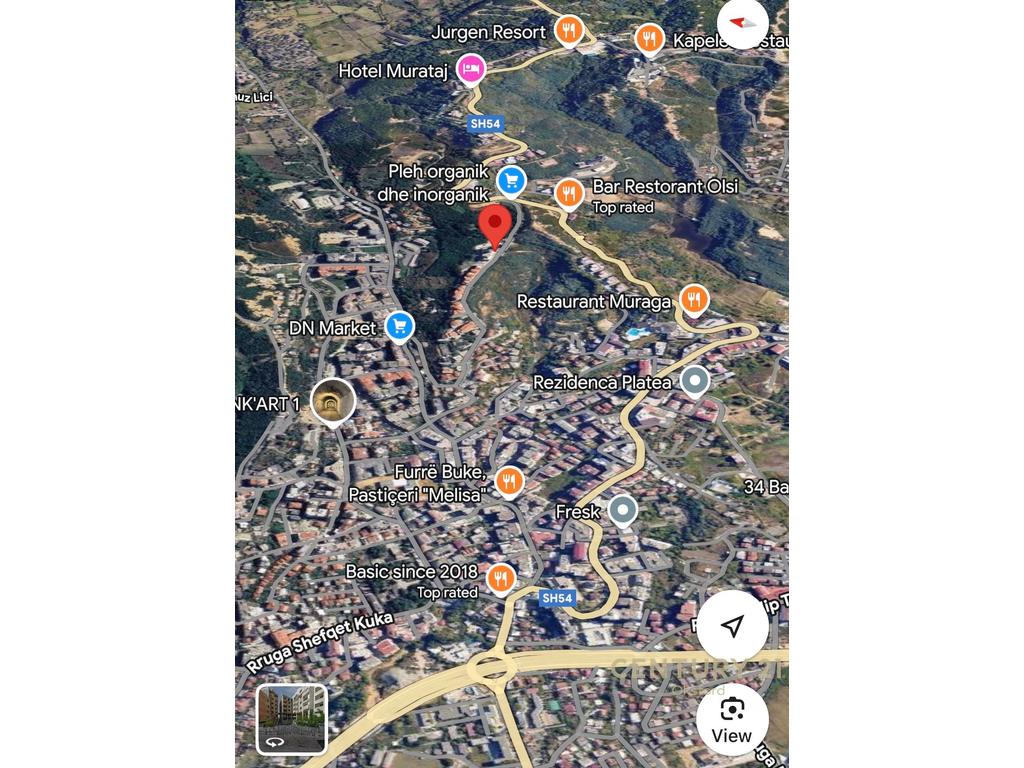Select the red dropped pin

point(495,226)
